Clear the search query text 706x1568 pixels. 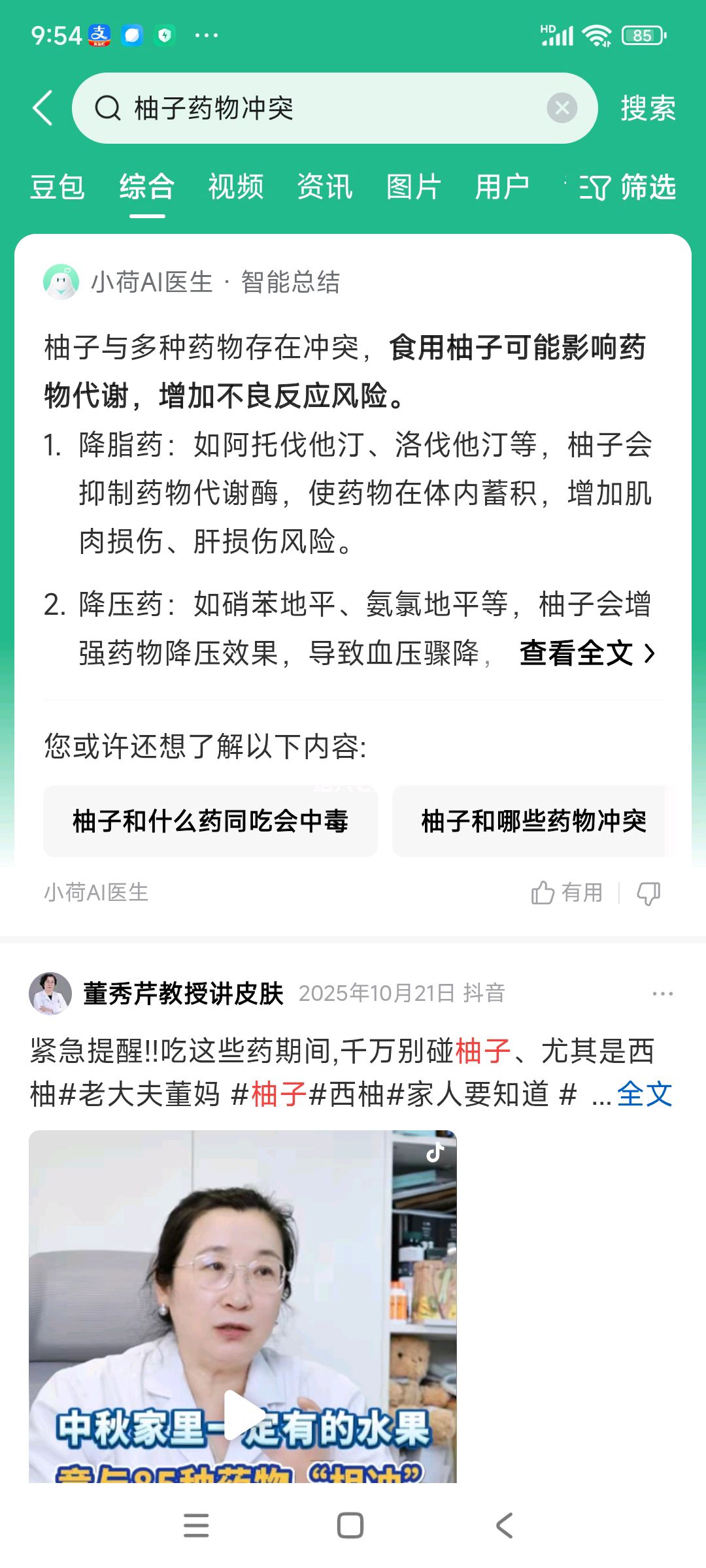tap(562, 108)
